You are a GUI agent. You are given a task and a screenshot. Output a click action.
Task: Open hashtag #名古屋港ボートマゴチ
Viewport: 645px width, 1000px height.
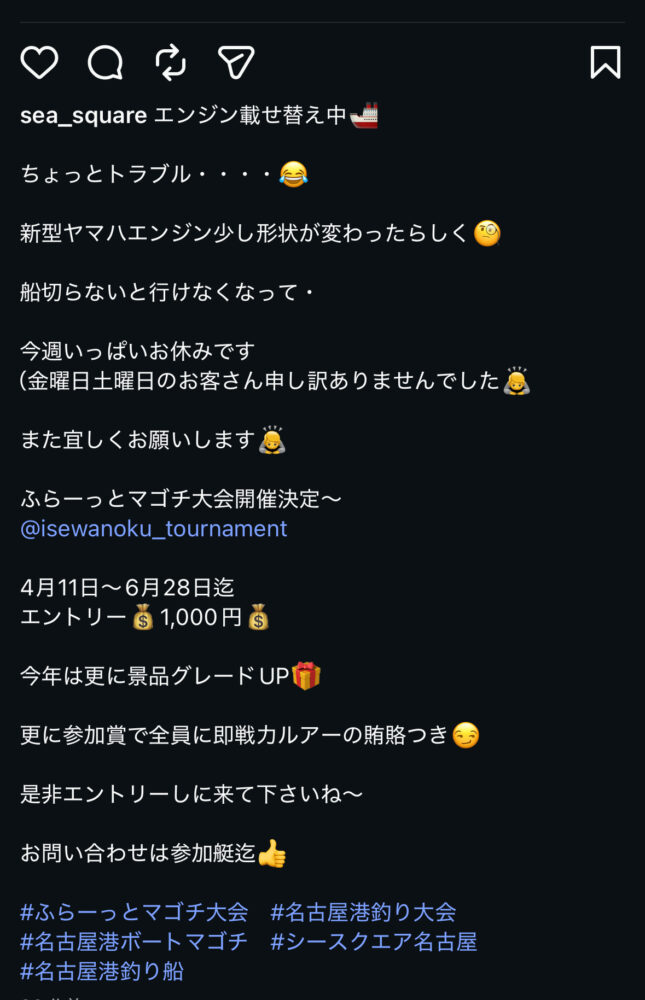[134, 941]
